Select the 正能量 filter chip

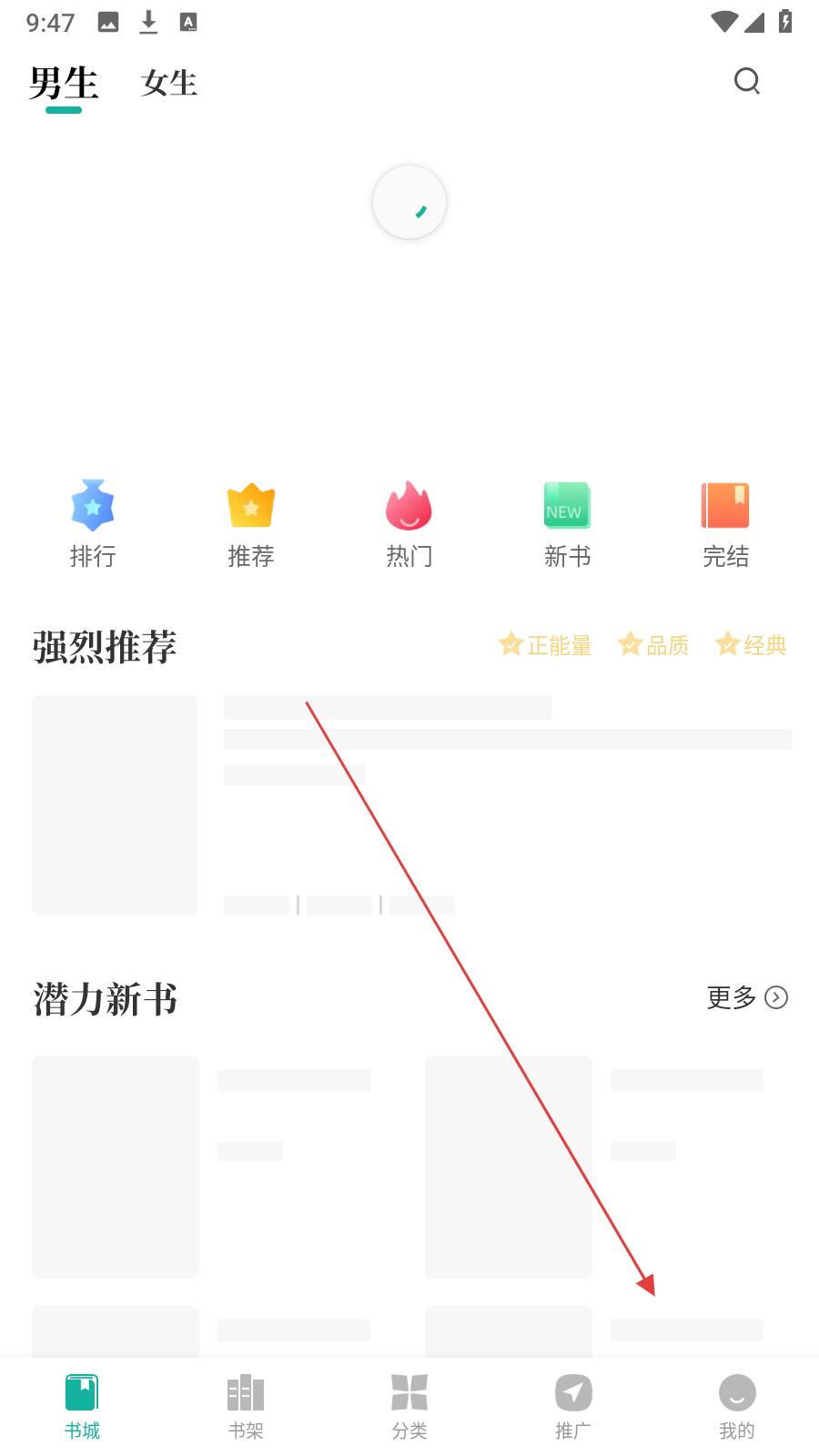pyautogui.click(x=546, y=645)
